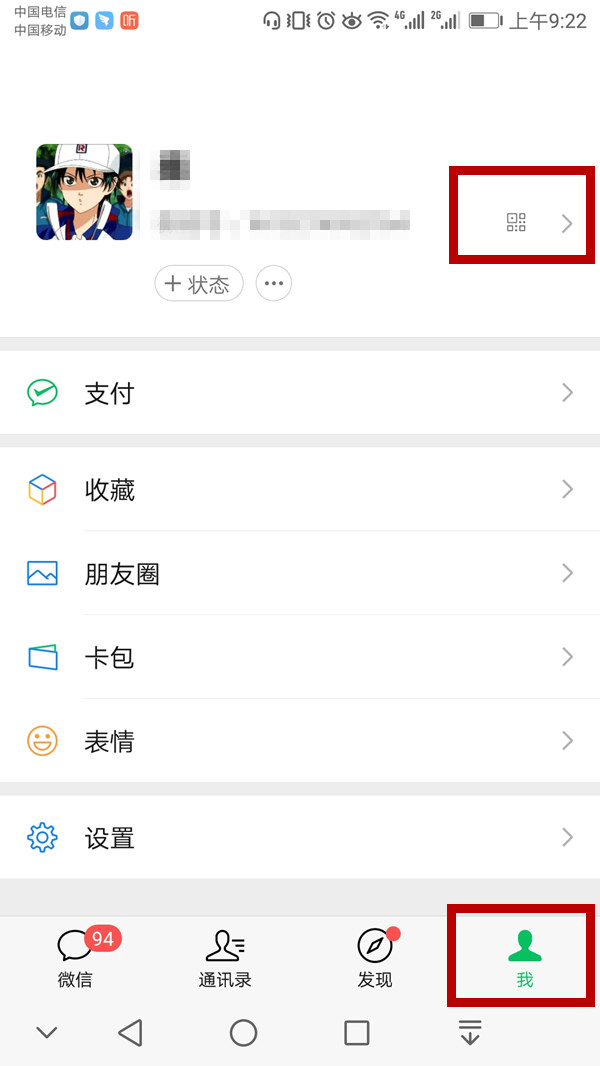Open the 支付 payment row
The image size is (600, 1066).
(300, 393)
